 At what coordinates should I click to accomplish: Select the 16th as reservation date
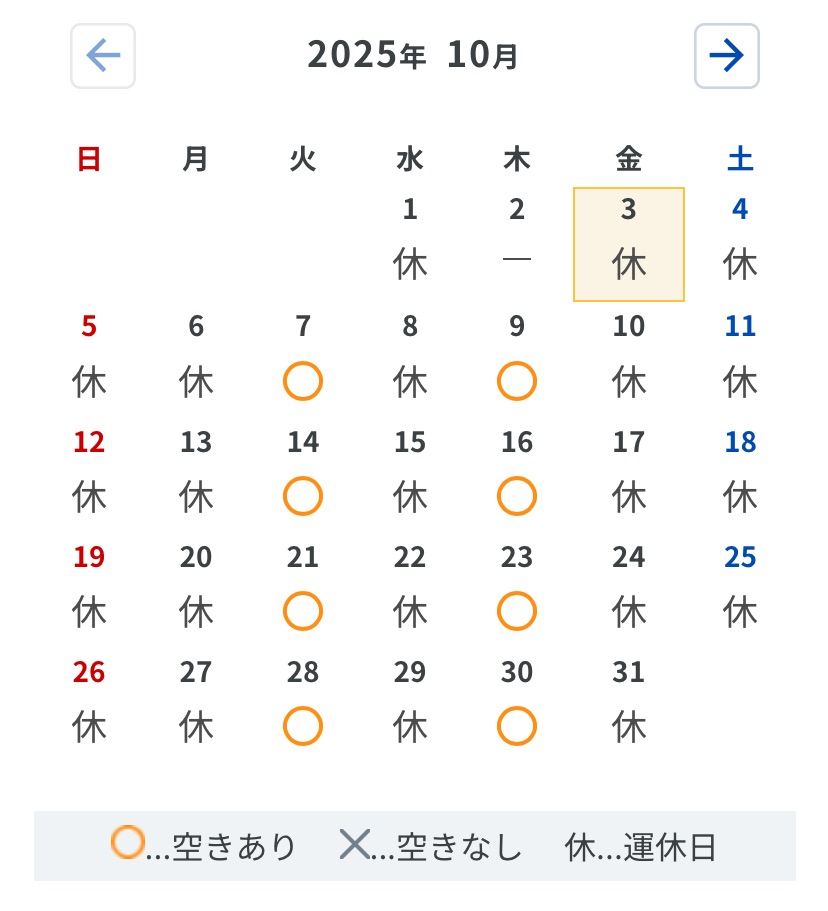516,496
